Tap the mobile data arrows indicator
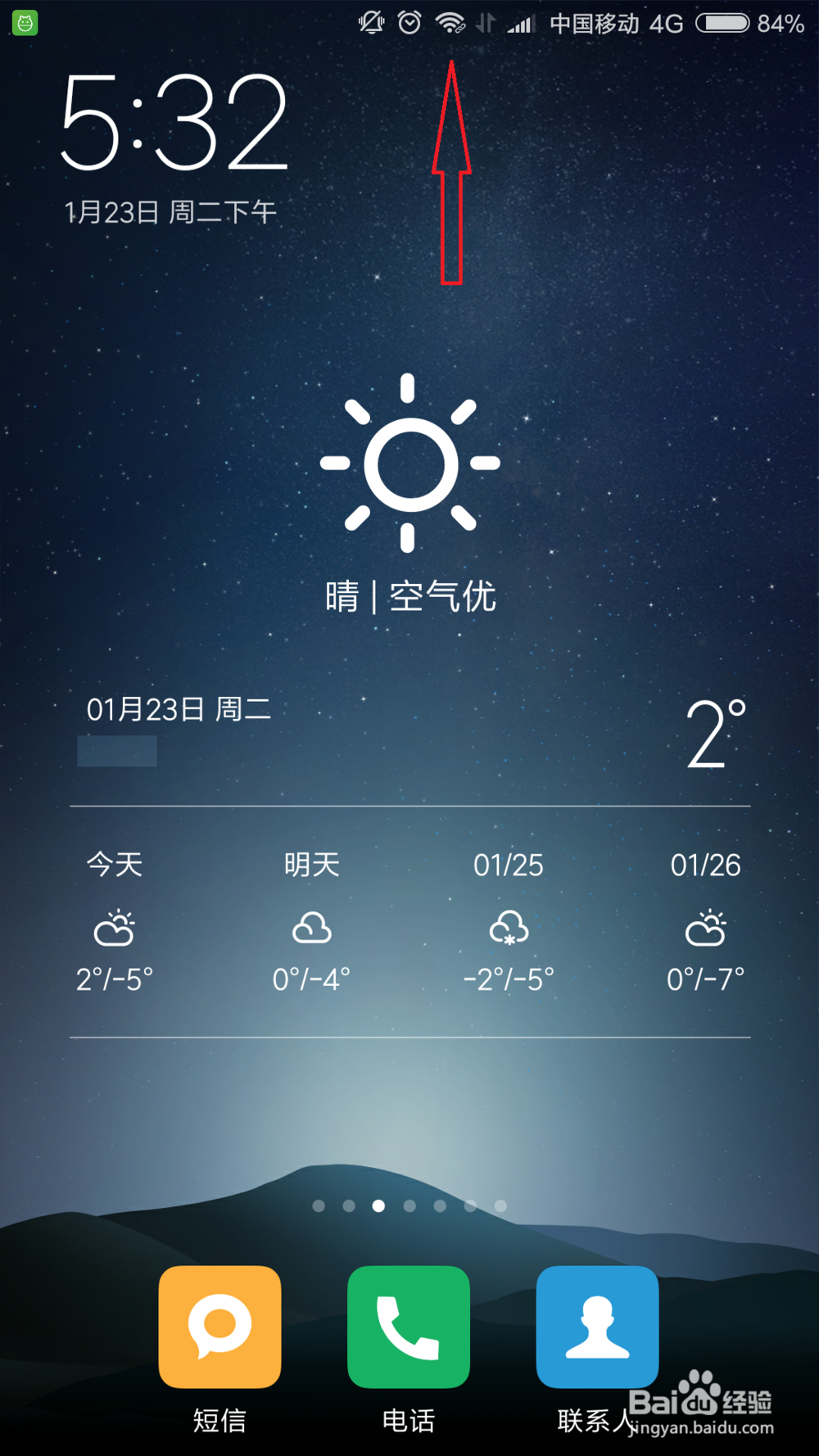Screen dimensions: 819x1456 point(485,23)
